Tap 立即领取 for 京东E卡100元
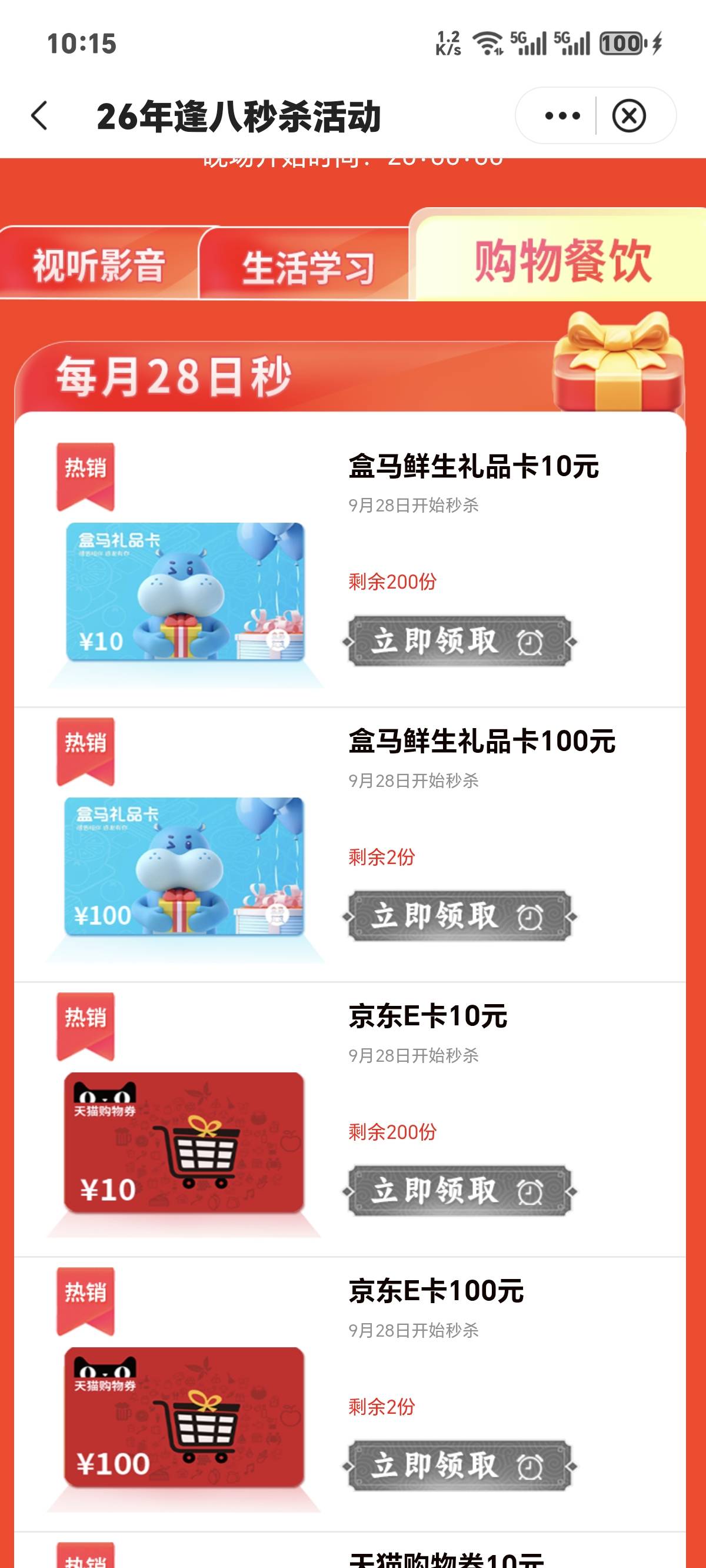Viewport: 706px width, 1568px height. [459, 1466]
